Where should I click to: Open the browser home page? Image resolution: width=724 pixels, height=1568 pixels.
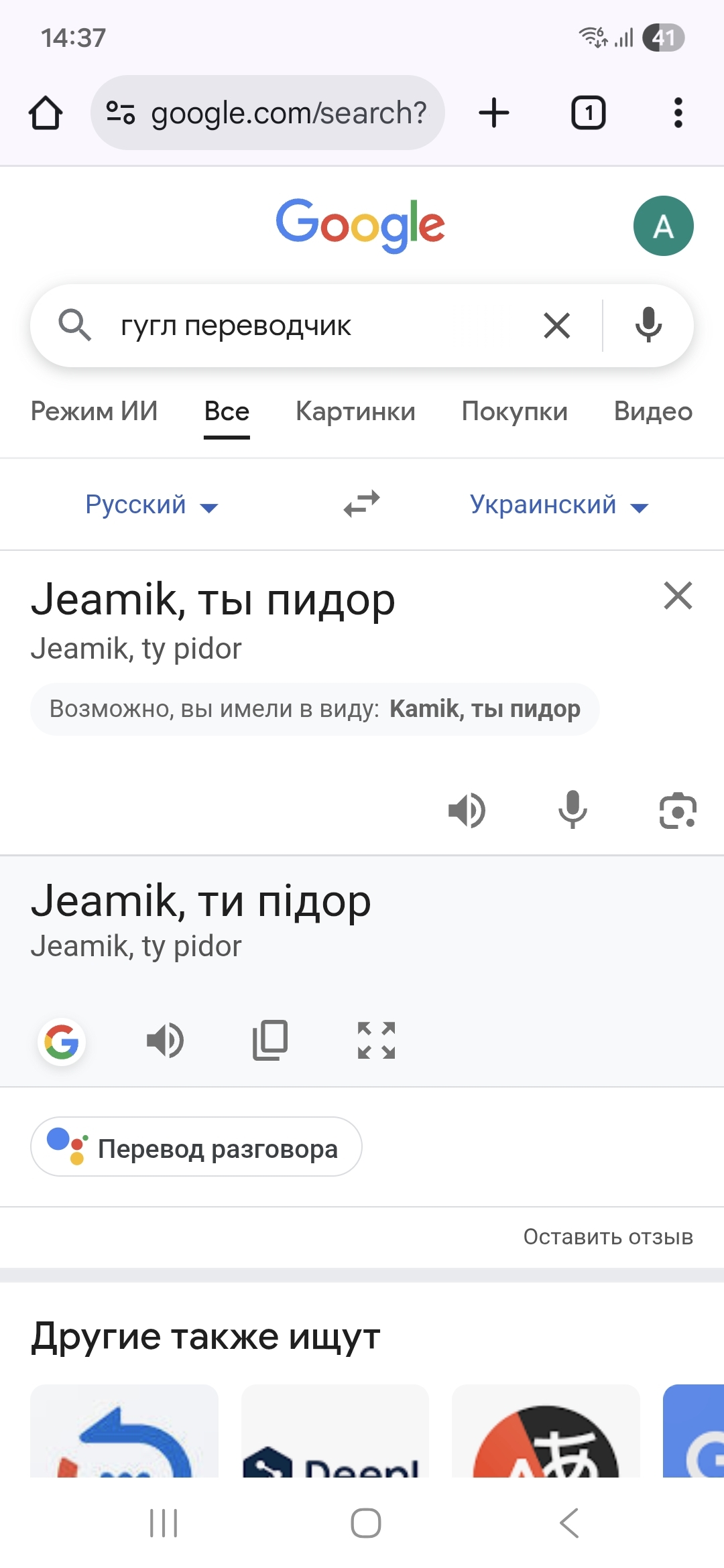tap(46, 113)
